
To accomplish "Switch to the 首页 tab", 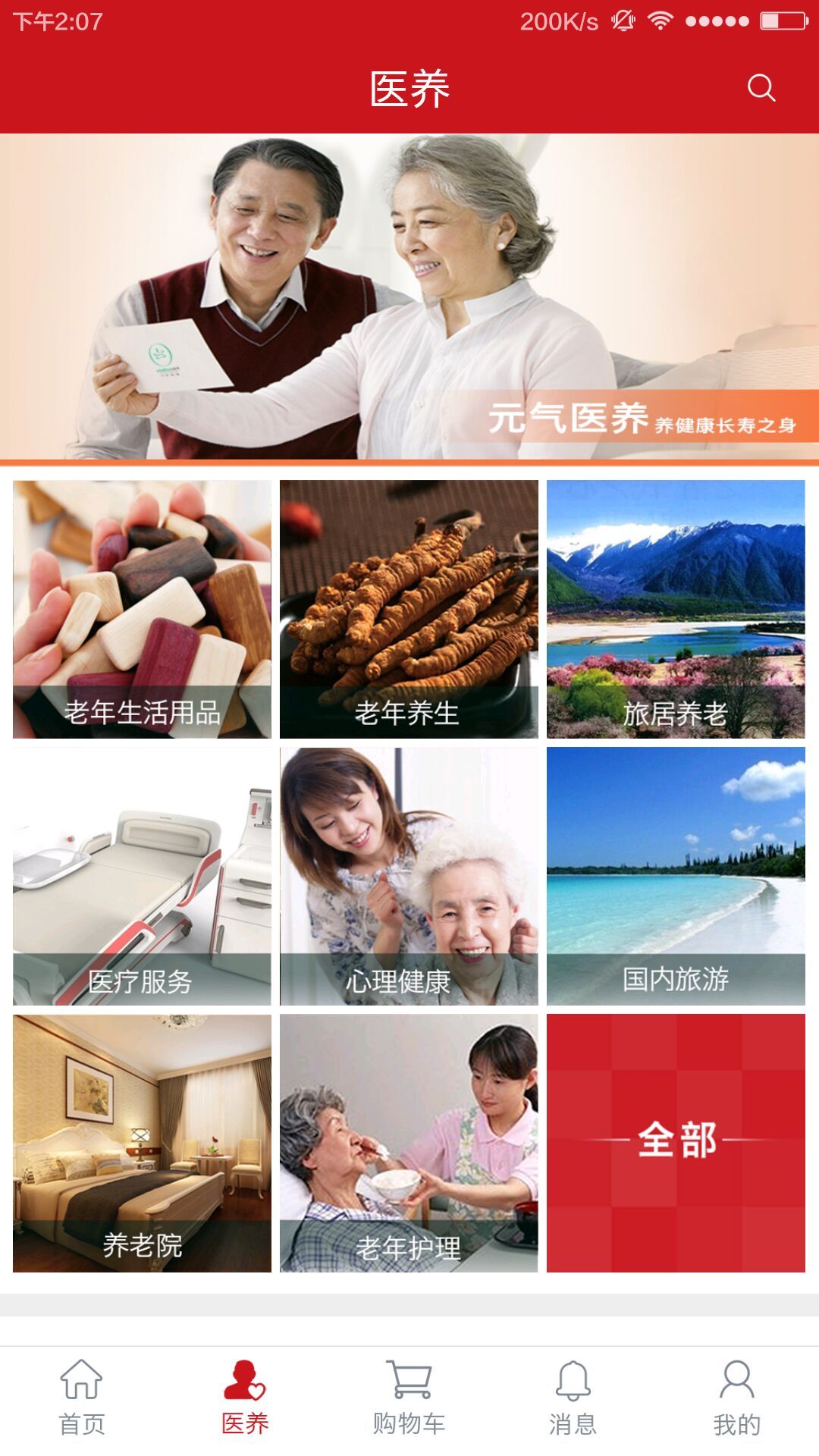I will coord(82,1398).
